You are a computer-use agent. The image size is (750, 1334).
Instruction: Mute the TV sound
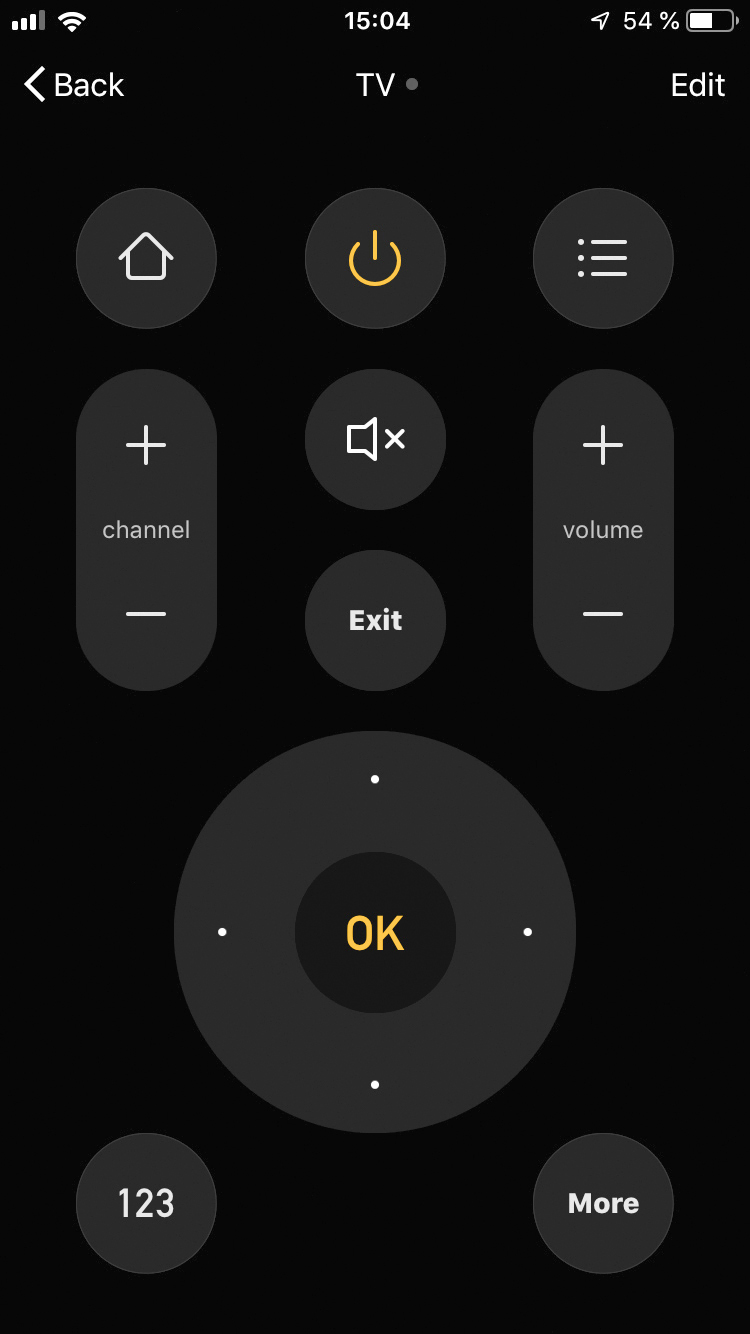click(x=375, y=439)
